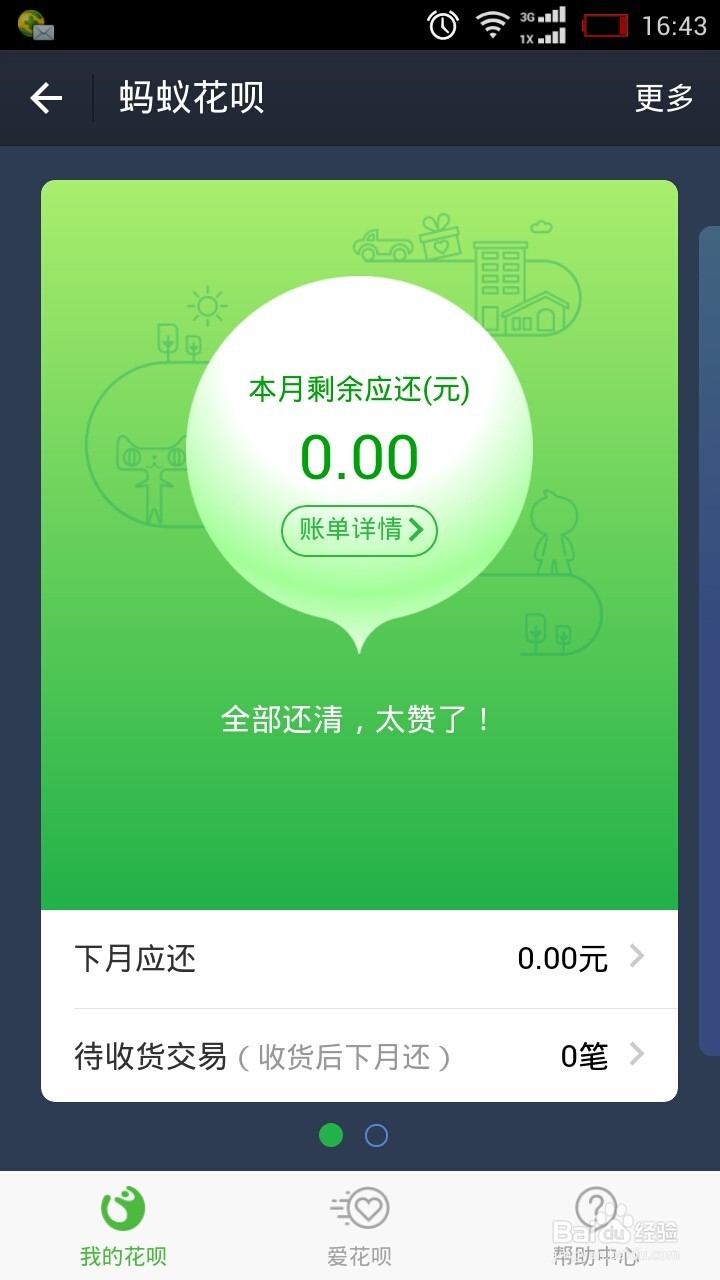Open the 更多 menu at top right
Image resolution: width=720 pixels, height=1280 pixels.
pos(662,98)
